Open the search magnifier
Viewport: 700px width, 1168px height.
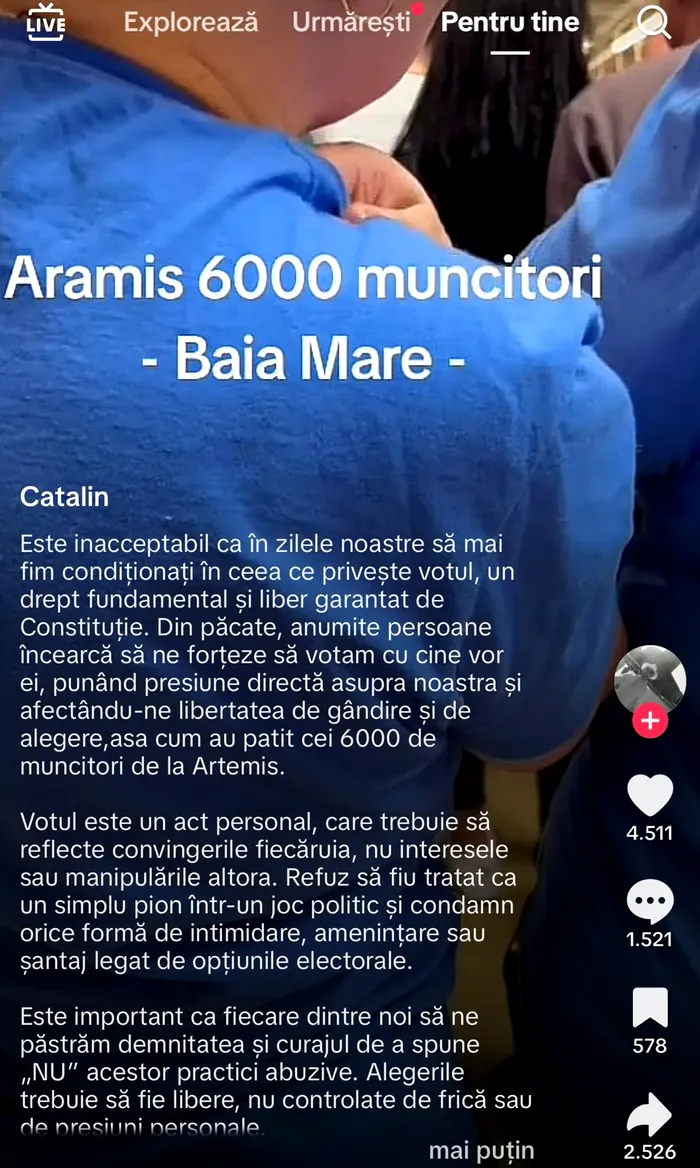[654, 22]
